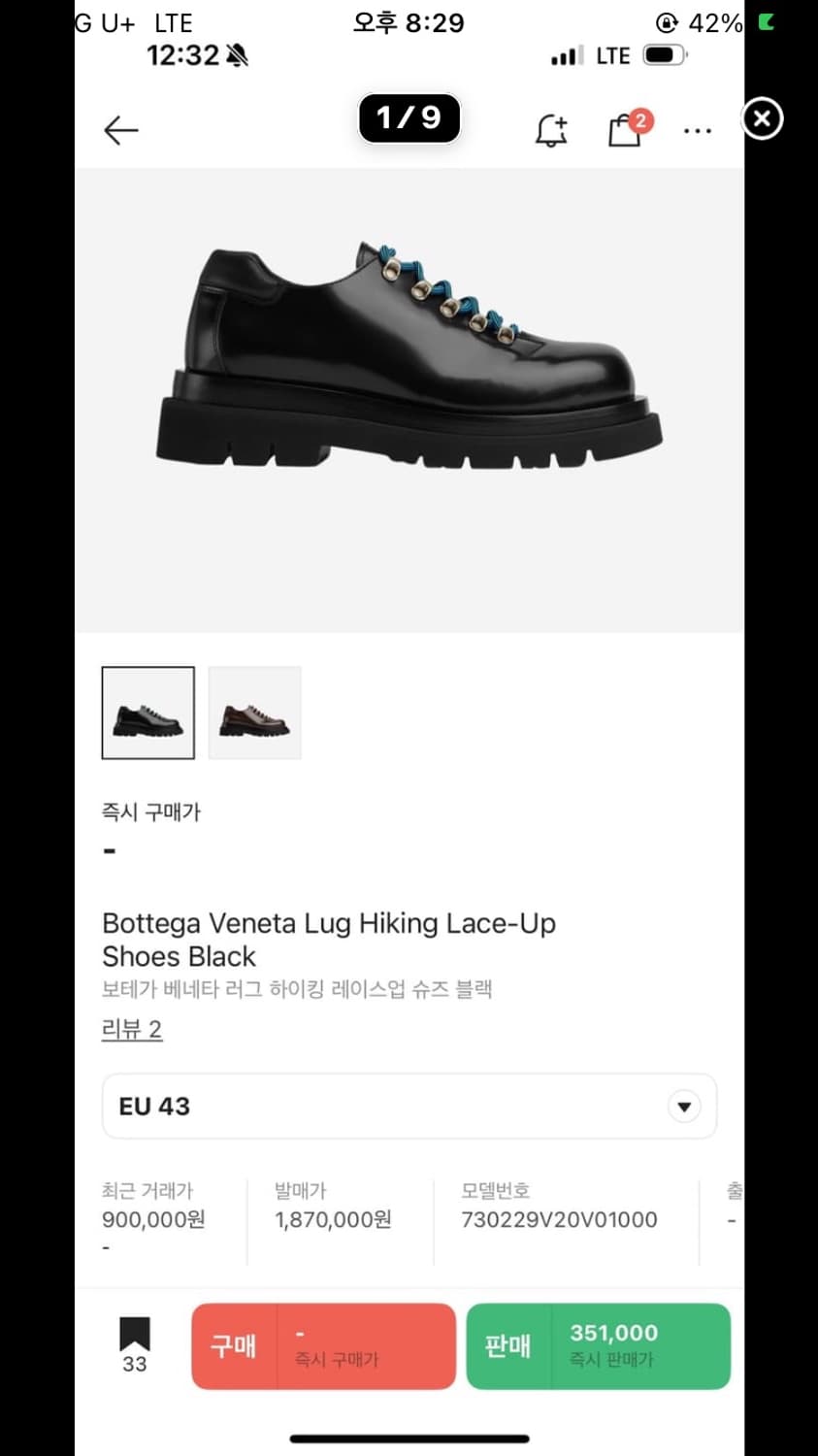Image resolution: width=818 pixels, height=1456 pixels.
Task: Tap the bookmark icon showing 33 saves
Action: click(134, 1335)
